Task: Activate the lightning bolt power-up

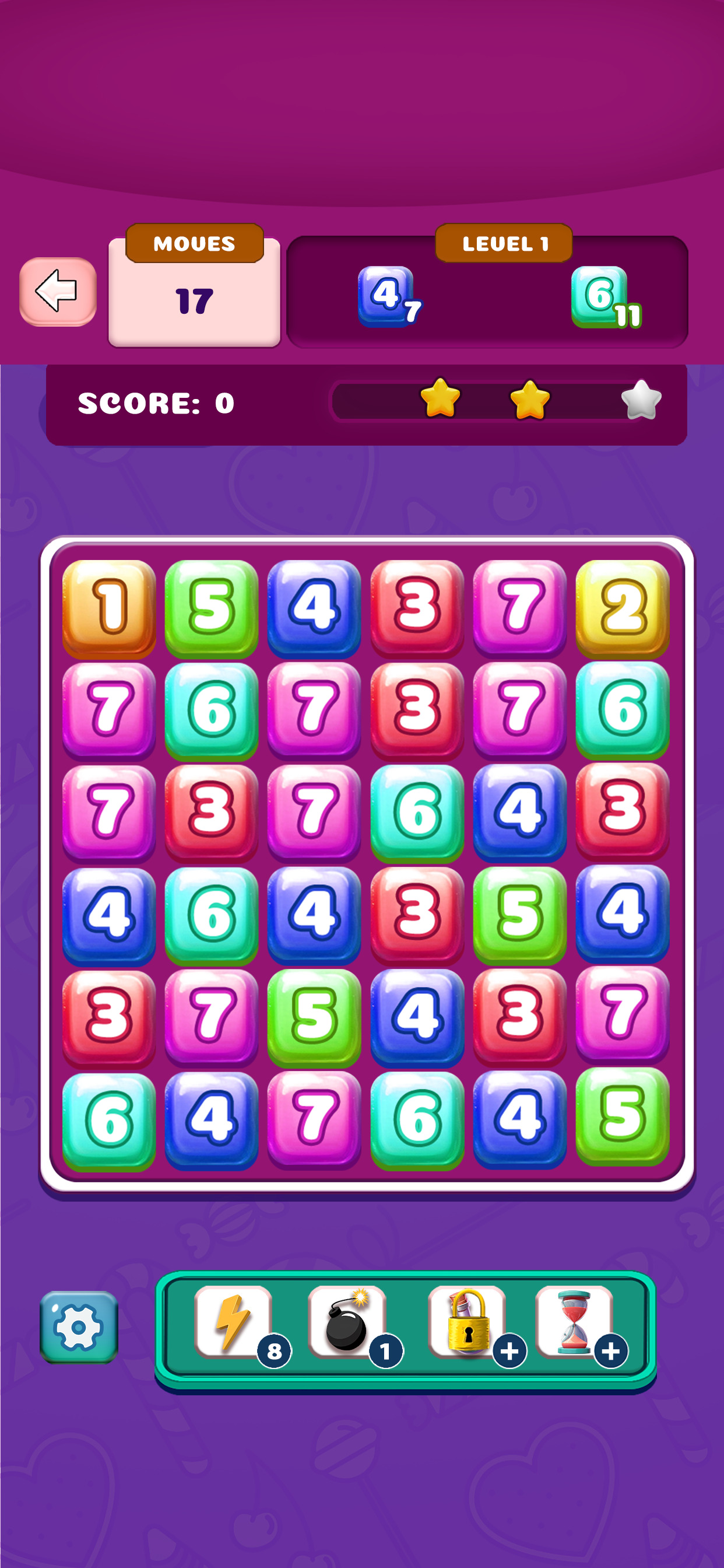Action: coord(233,1321)
